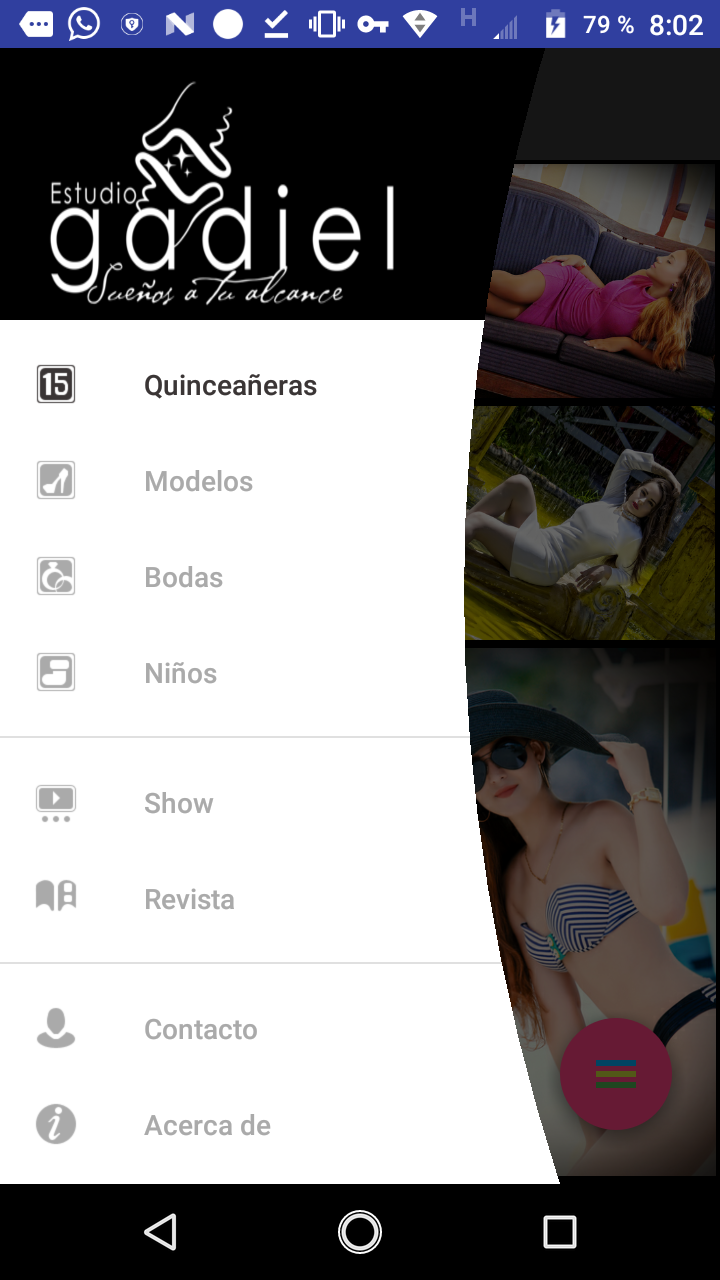Tap the open-book Revista icon
The width and height of the screenshot is (720, 1280).
[x=56, y=898]
